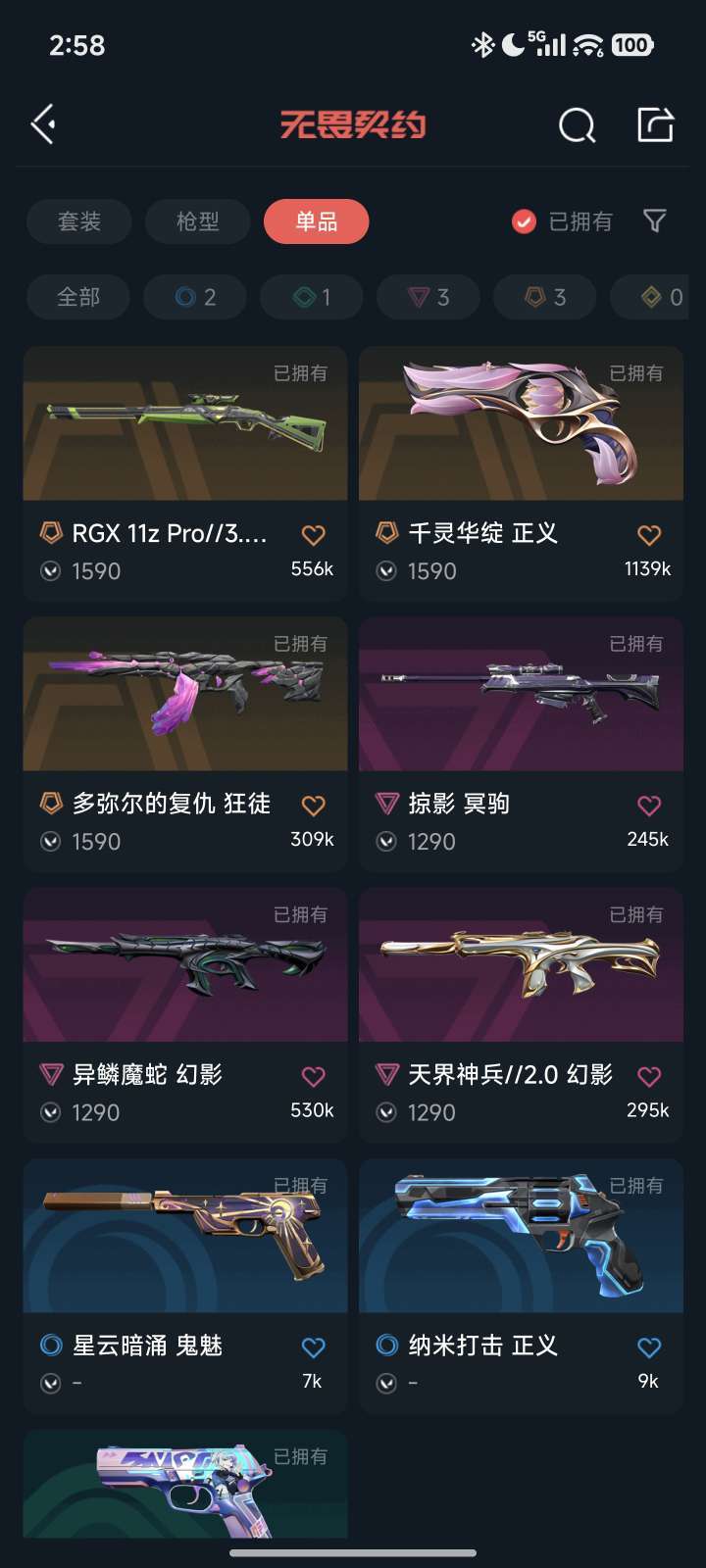Switch to the 套装 tab

pyautogui.click(x=79, y=221)
